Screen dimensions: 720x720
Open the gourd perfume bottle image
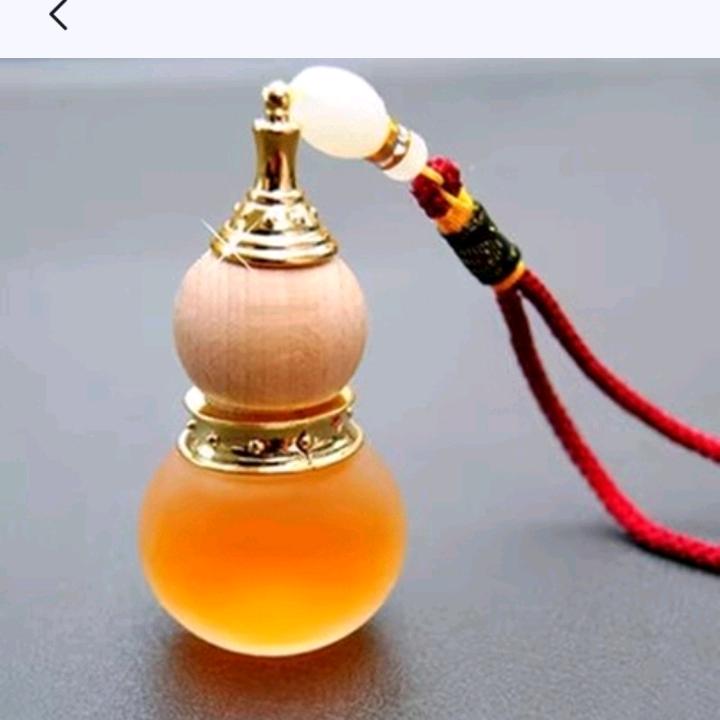click(x=360, y=390)
